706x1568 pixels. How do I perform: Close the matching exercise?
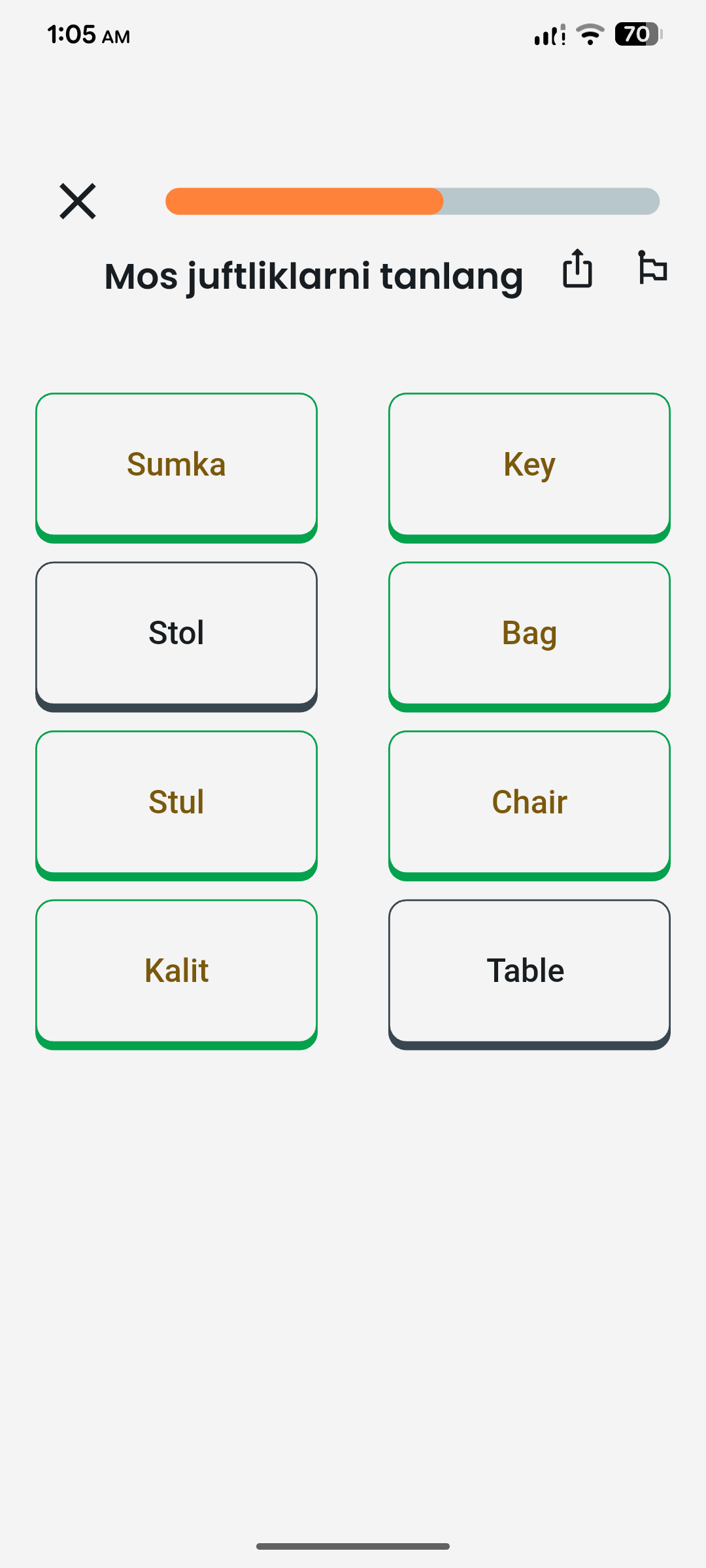click(x=78, y=201)
